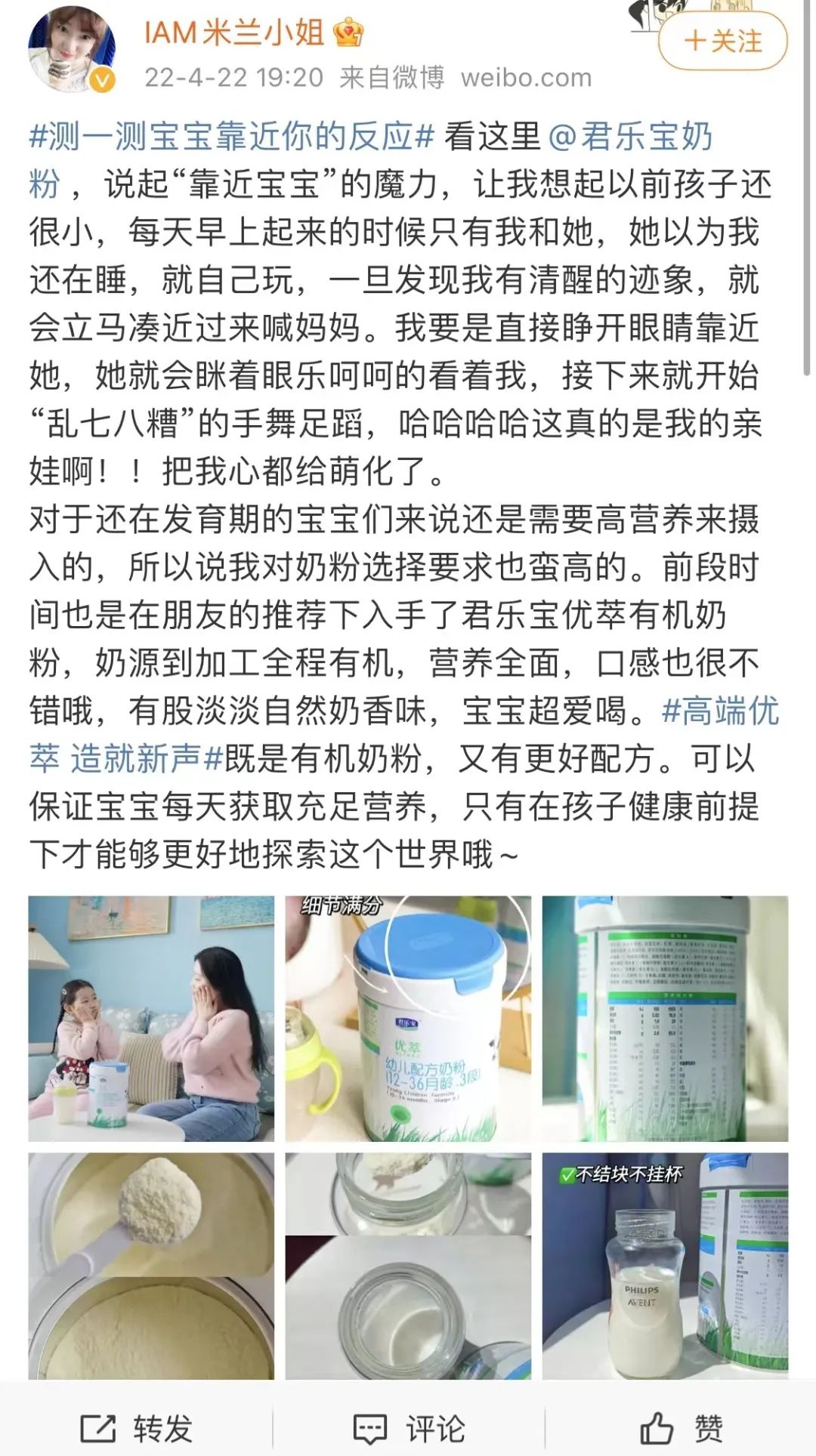Screen dimensions: 816x1456
Task: Open the IAM米兰小姐 username
Action: (234, 33)
